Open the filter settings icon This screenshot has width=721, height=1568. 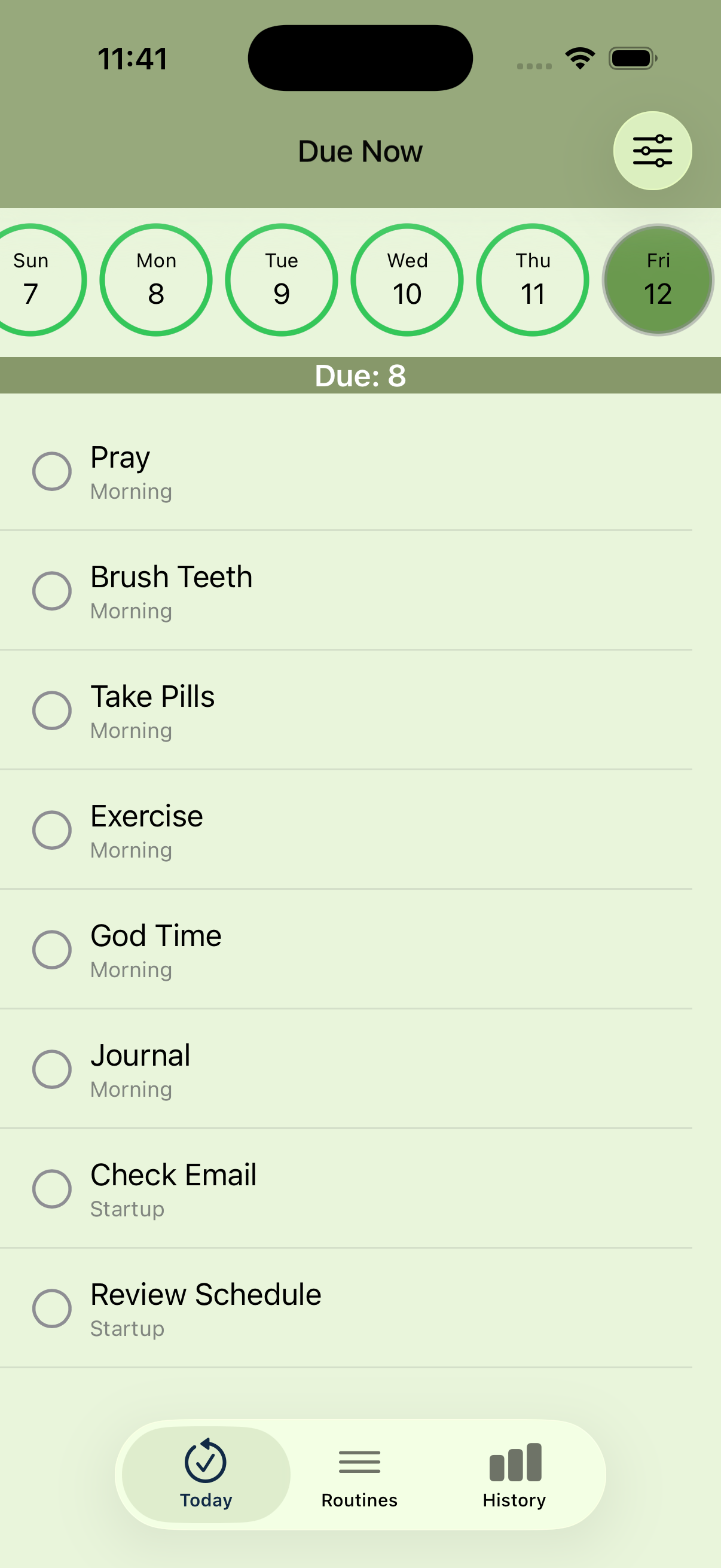[x=652, y=150]
